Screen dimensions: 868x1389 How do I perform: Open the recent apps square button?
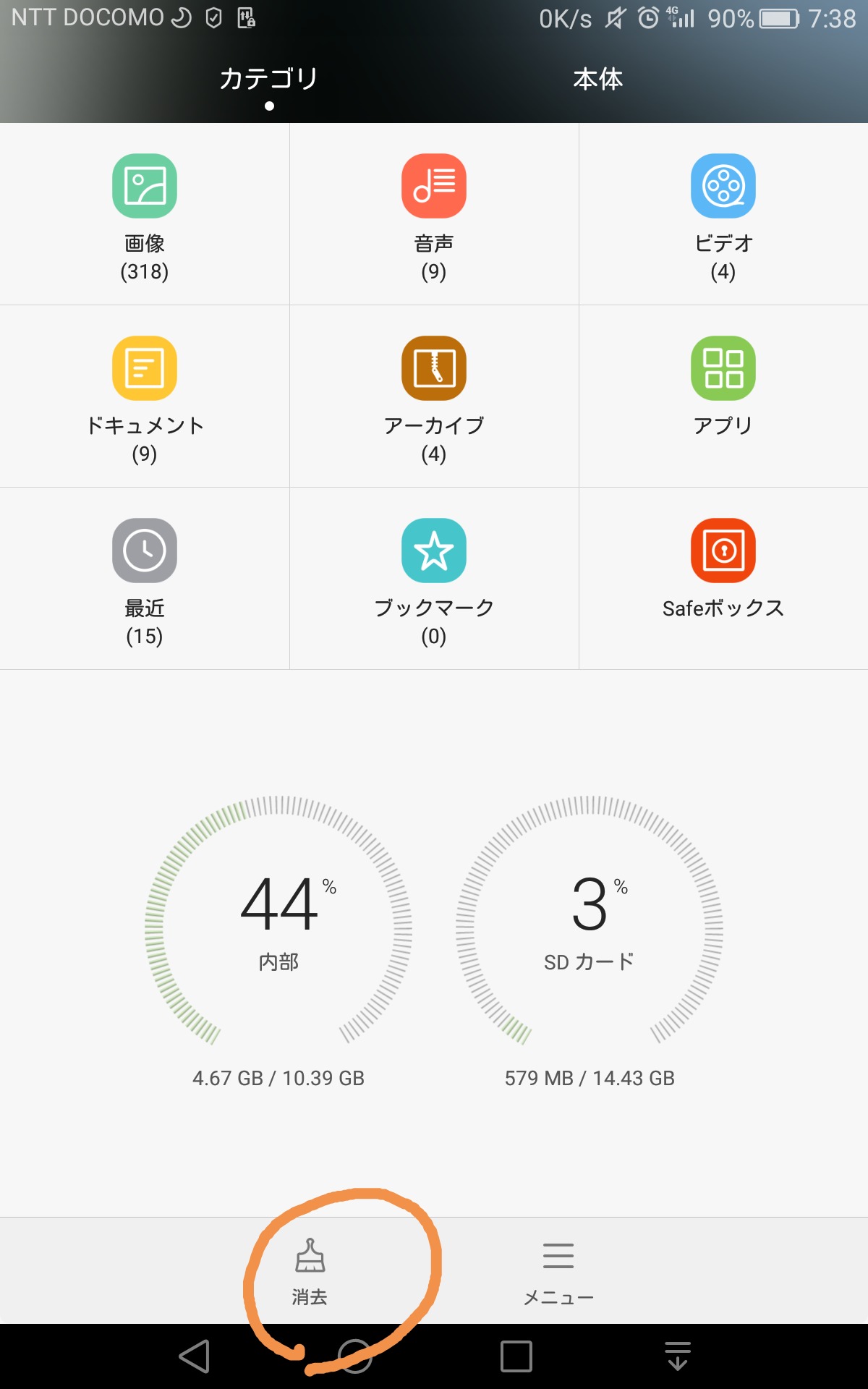[516, 1356]
